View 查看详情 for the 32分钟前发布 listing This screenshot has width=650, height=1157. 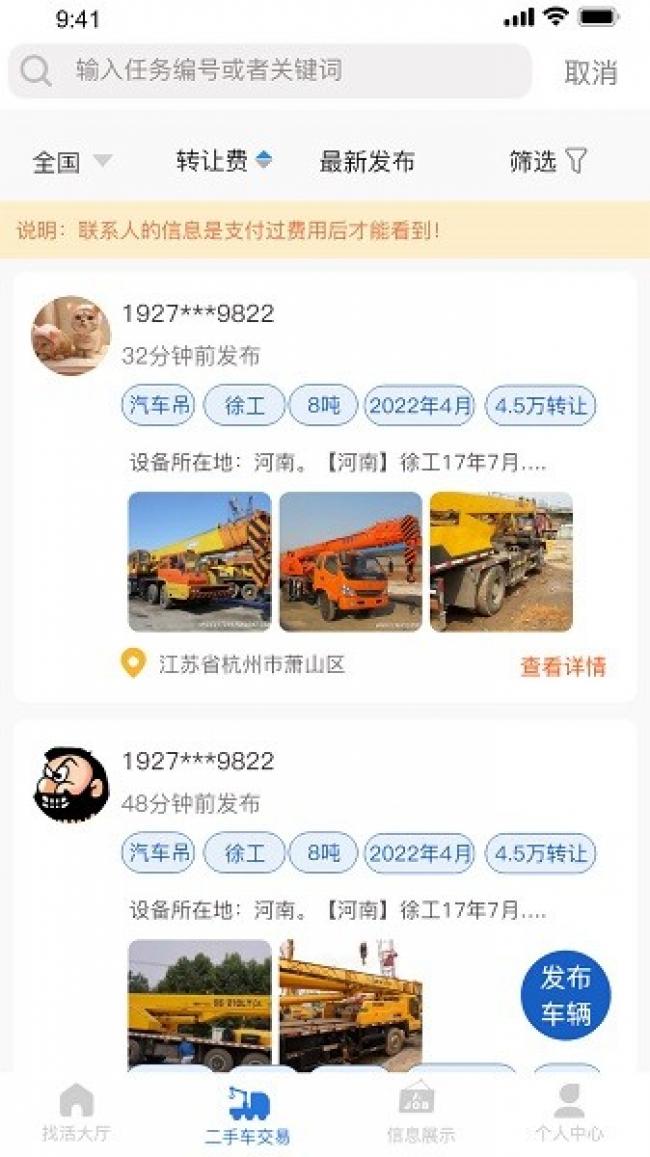point(563,666)
